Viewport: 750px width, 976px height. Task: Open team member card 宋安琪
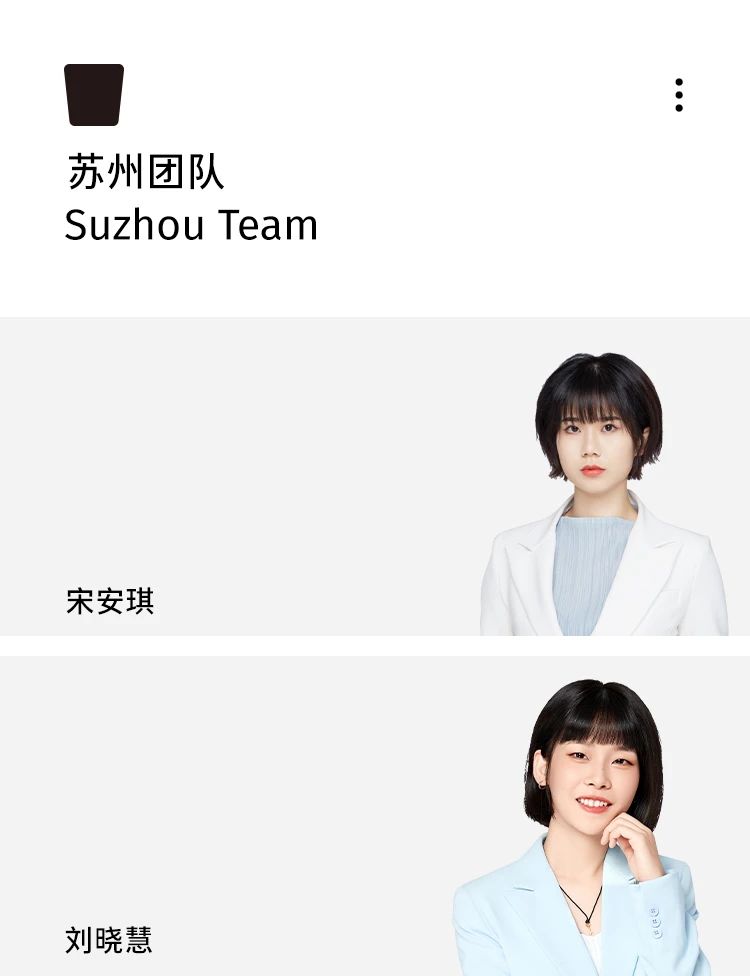374,477
